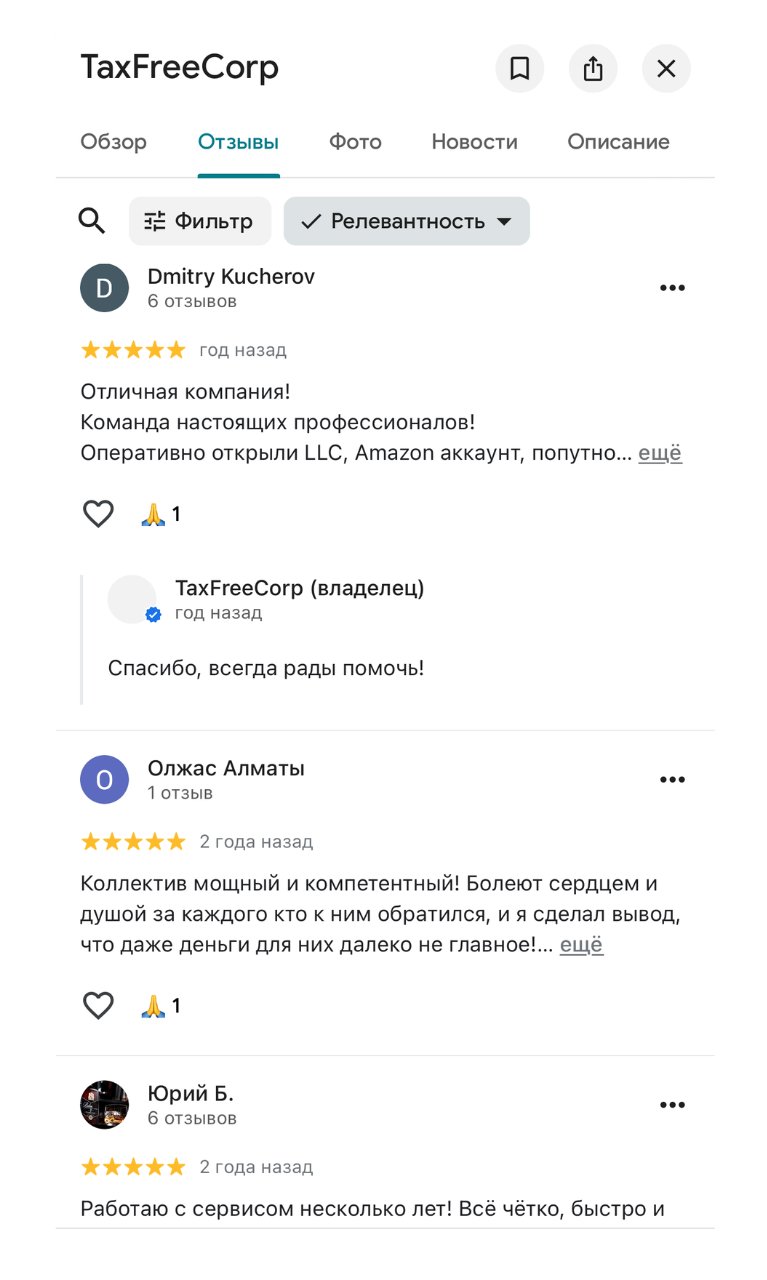View Юрий Б.'s profile picture
767x1280 pixels.
(104, 1105)
